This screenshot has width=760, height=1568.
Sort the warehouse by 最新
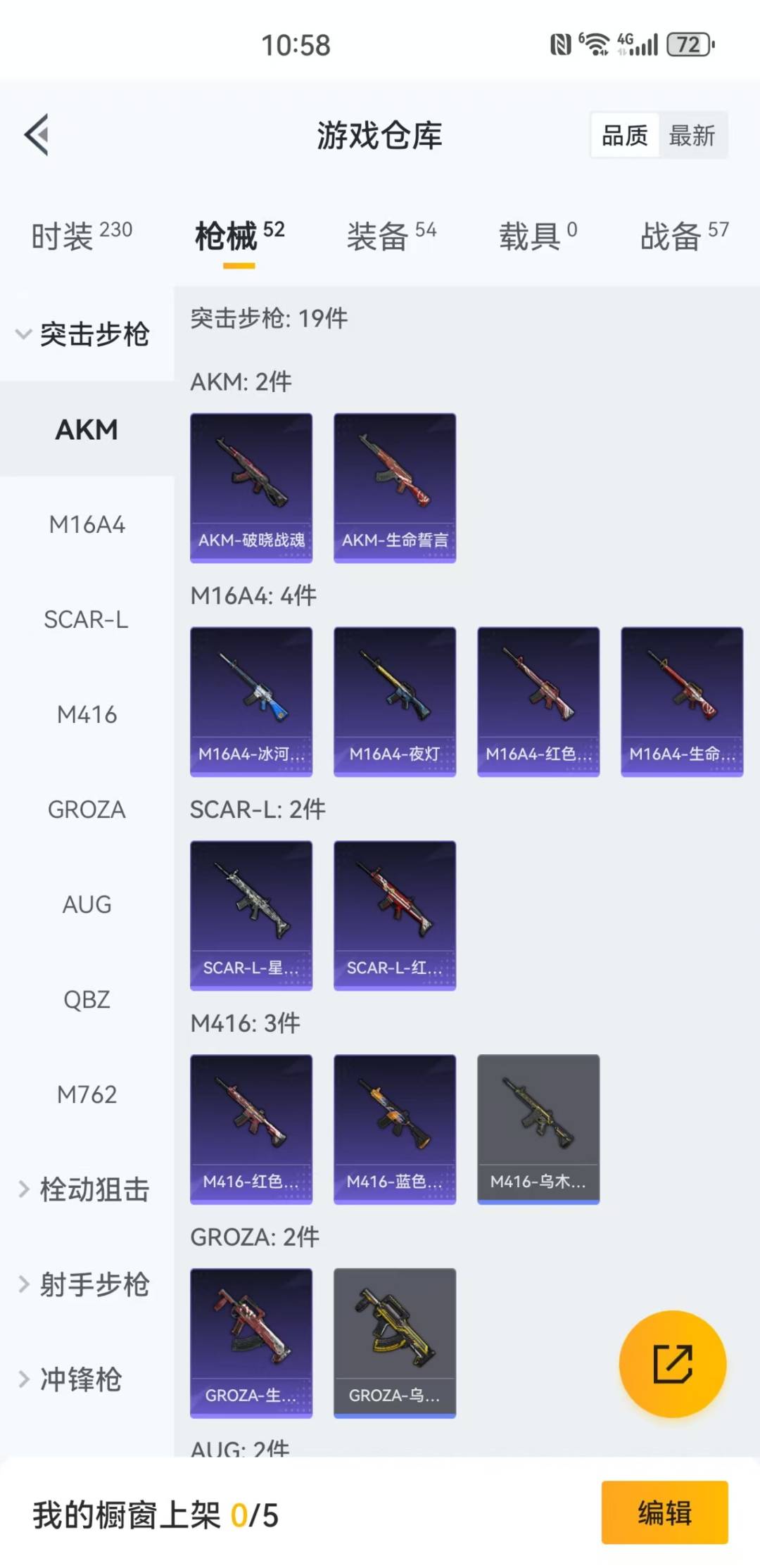(692, 135)
